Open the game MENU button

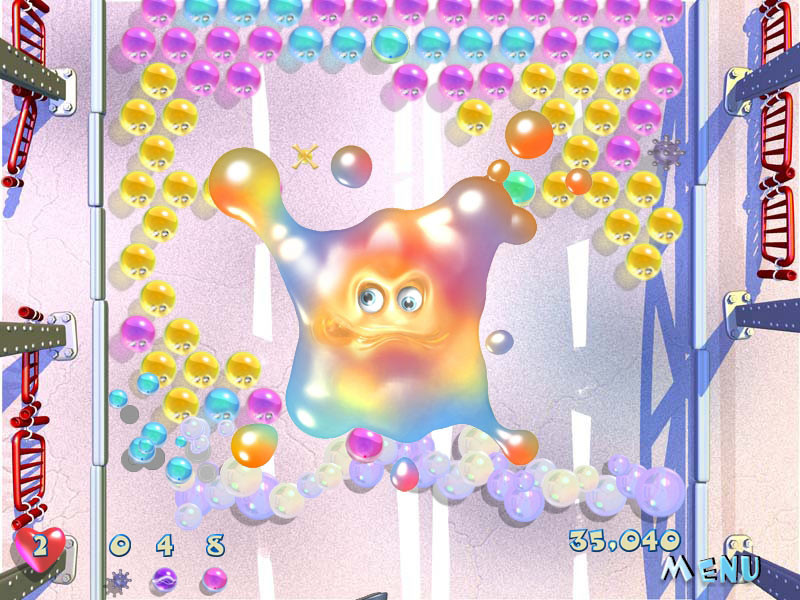(x=710, y=568)
